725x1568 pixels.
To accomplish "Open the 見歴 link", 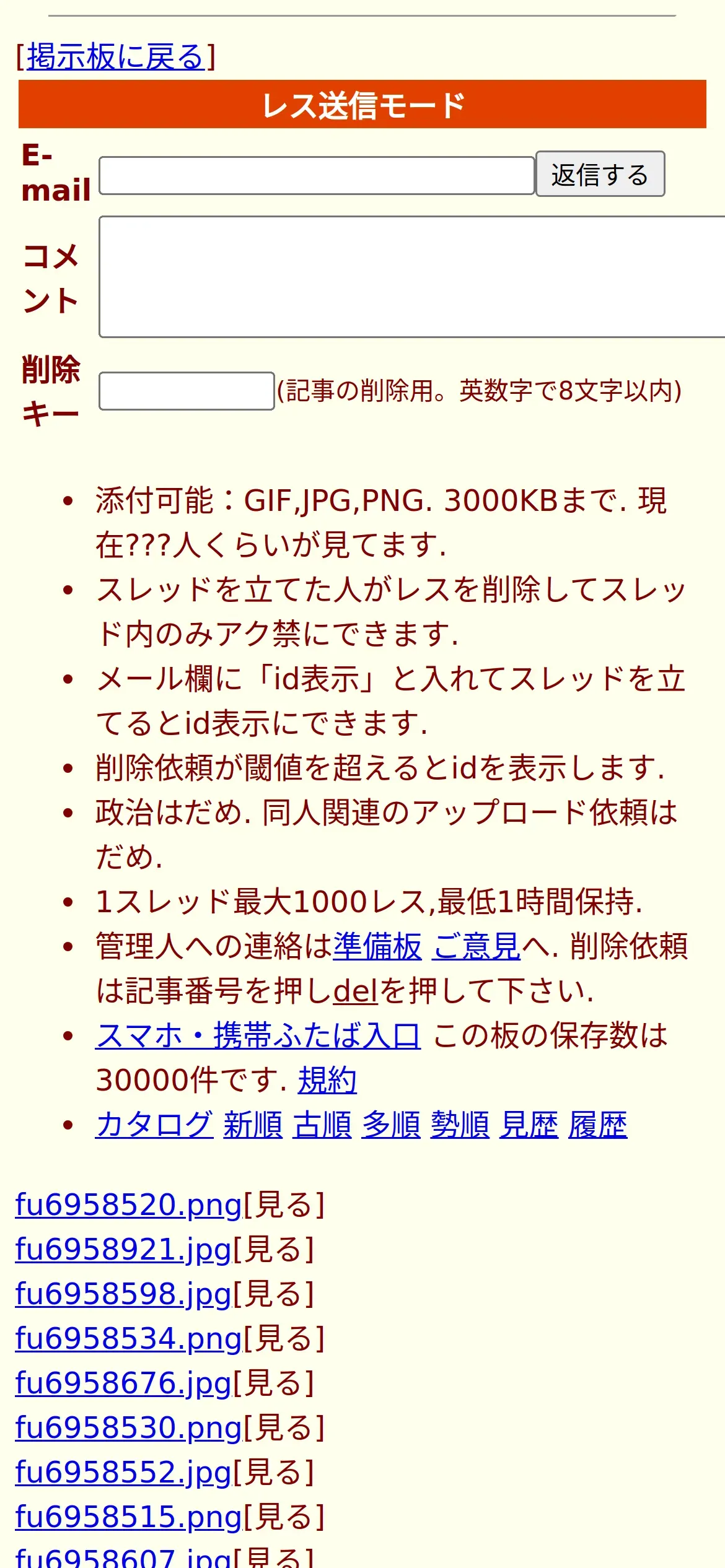I will click(529, 1125).
